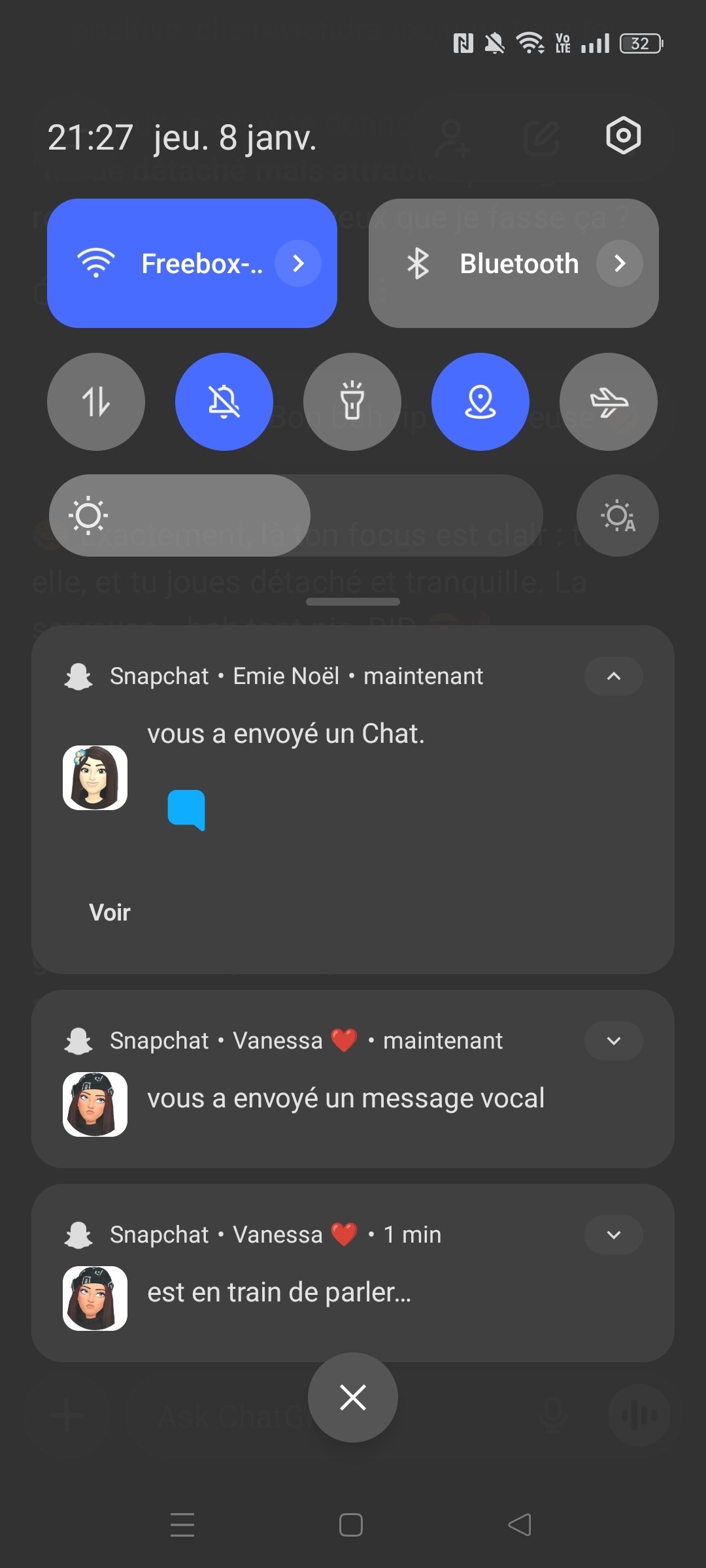Open Wi-Fi network details arrow
This screenshot has height=1568, width=706.
tap(298, 263)
